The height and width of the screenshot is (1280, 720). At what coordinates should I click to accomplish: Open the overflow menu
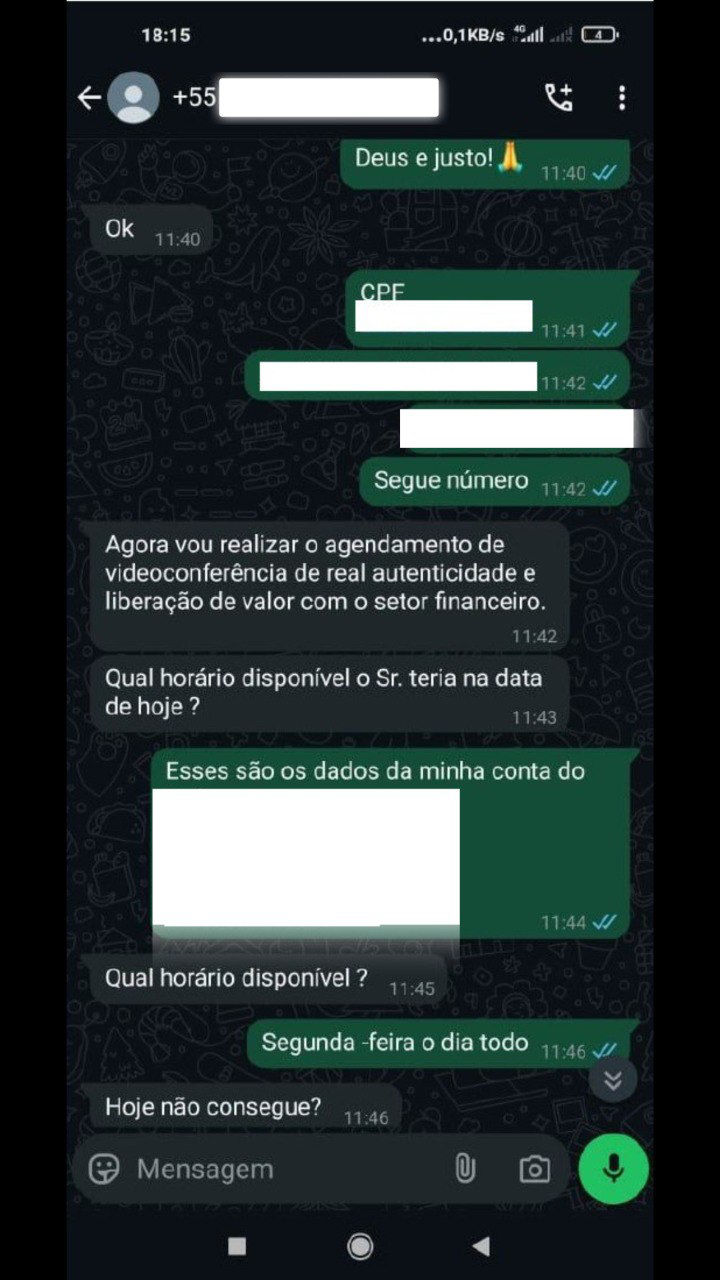[622, 98]
